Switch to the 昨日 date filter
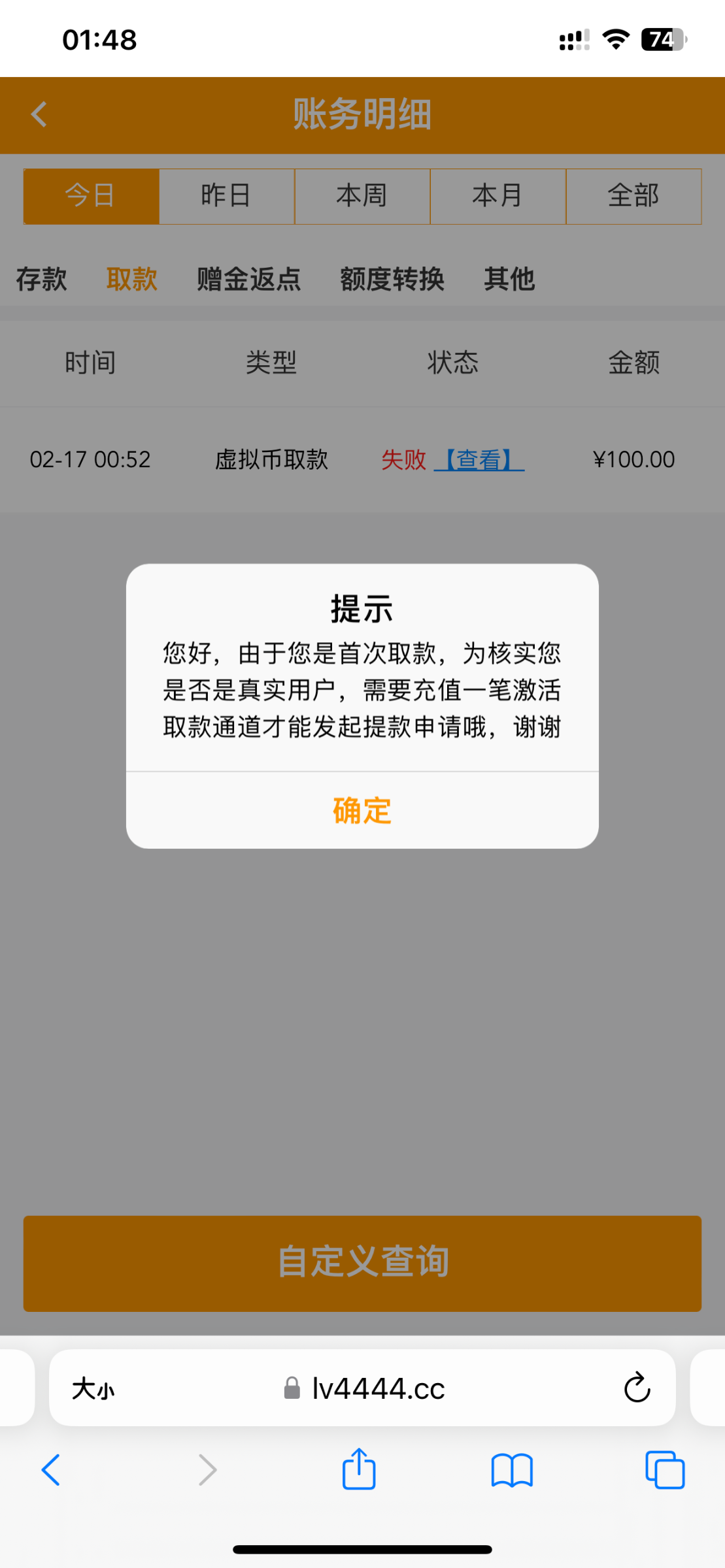Viewport: 725px width, 1568px height. click(226, 195)
